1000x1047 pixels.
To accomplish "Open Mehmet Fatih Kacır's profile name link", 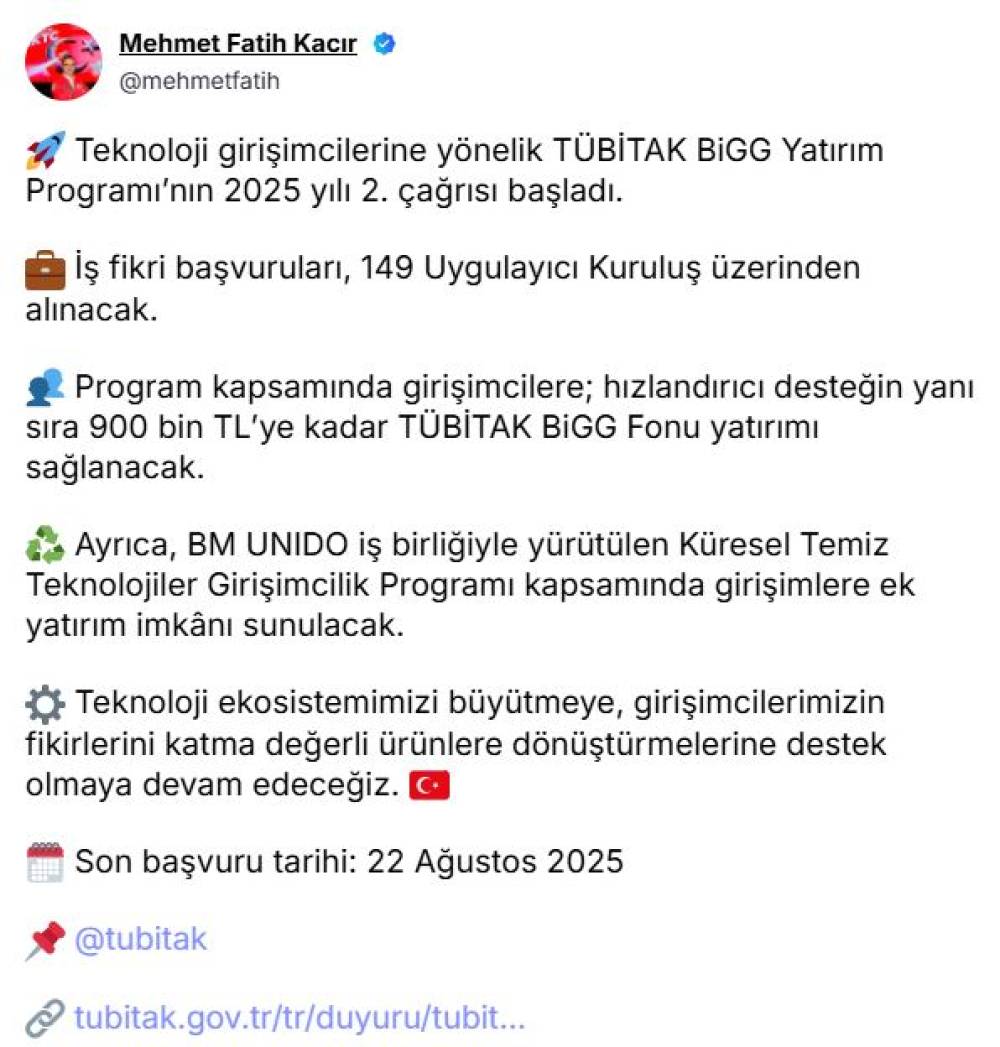I will click(238, 43).
